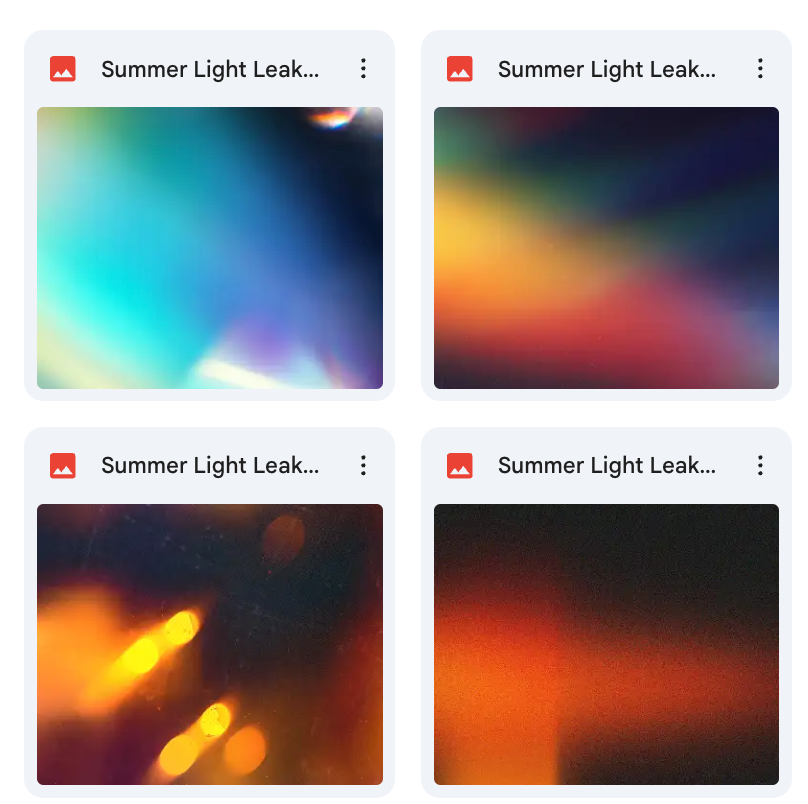Viewport: 808px width, 804px height.
Task: Open more options for the orange bokeh image file
Action: point(363,465)
